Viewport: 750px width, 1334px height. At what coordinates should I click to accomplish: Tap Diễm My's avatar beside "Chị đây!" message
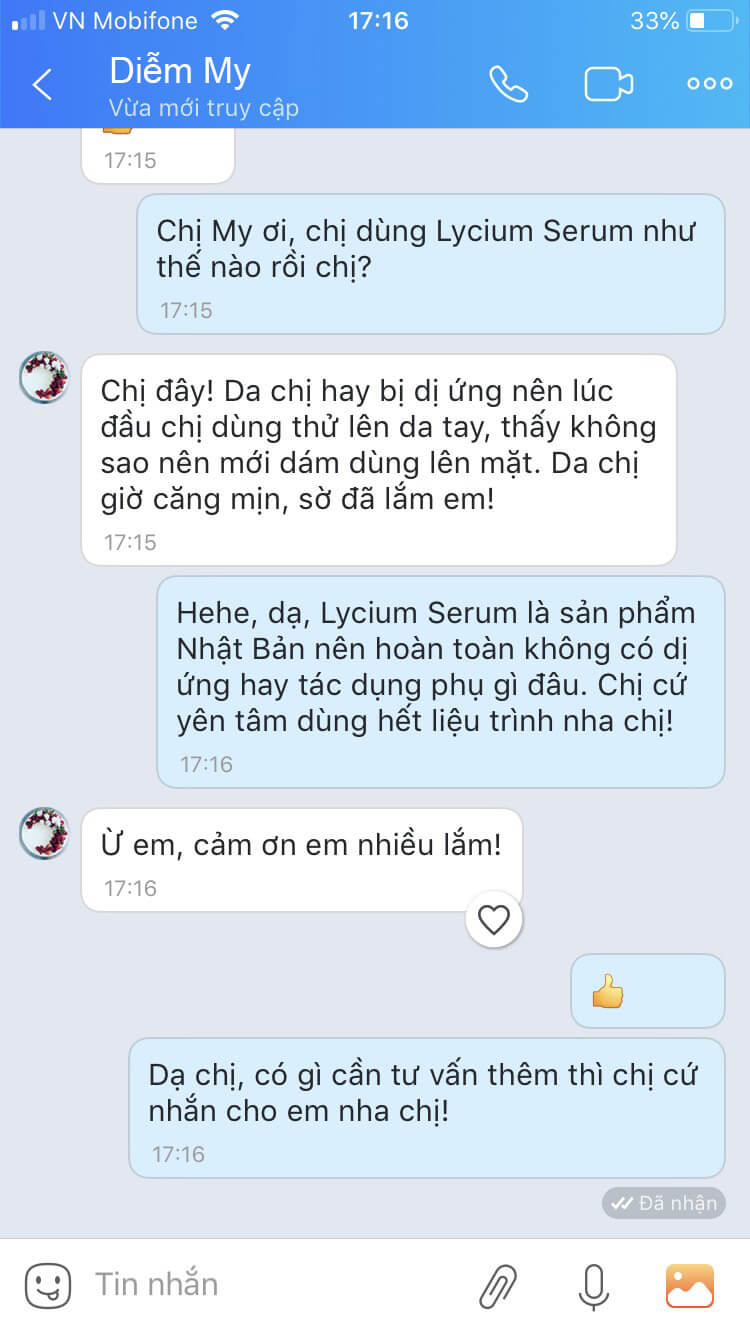44,378
